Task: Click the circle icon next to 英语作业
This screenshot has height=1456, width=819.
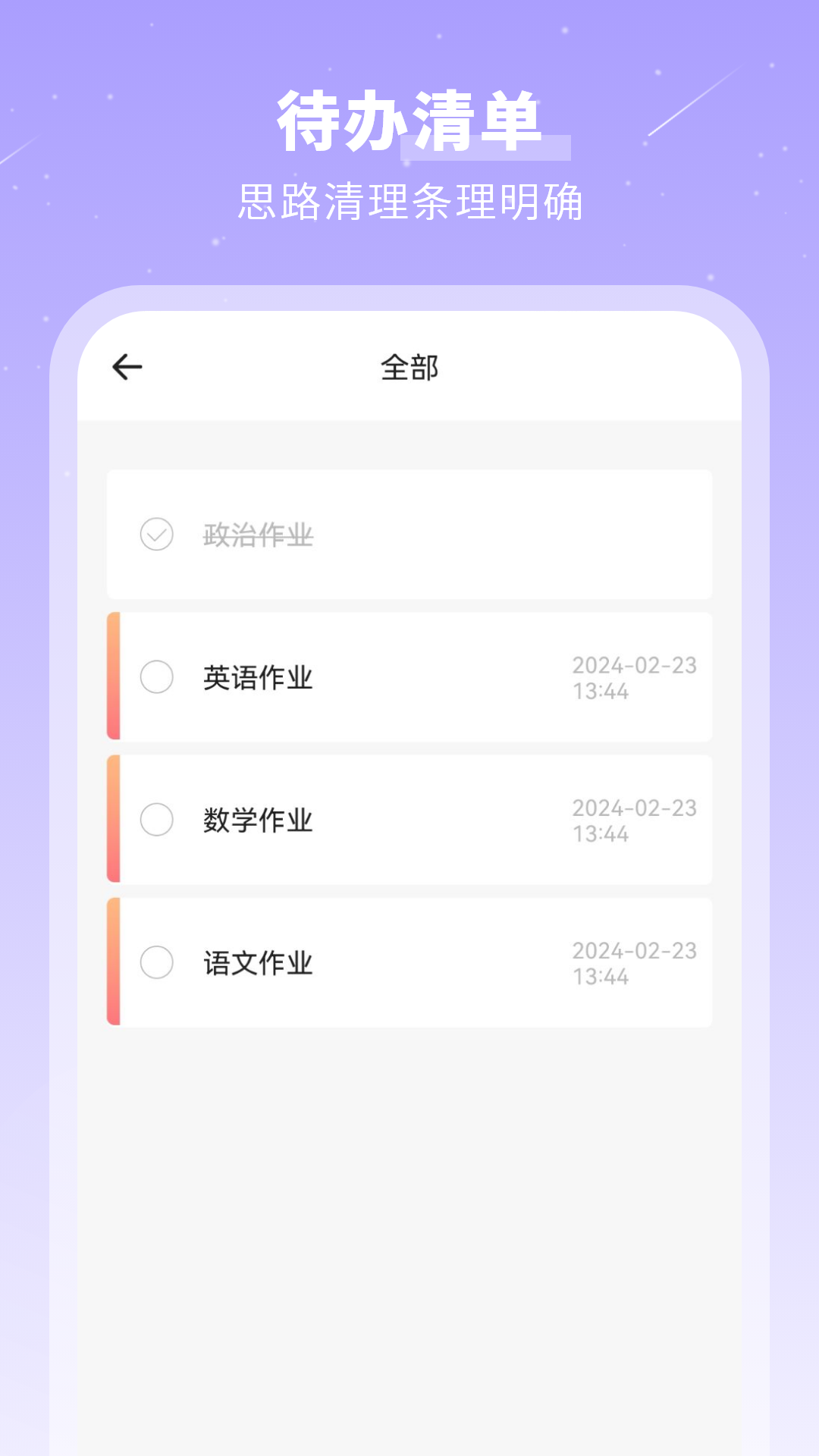Action: [157, 678]
